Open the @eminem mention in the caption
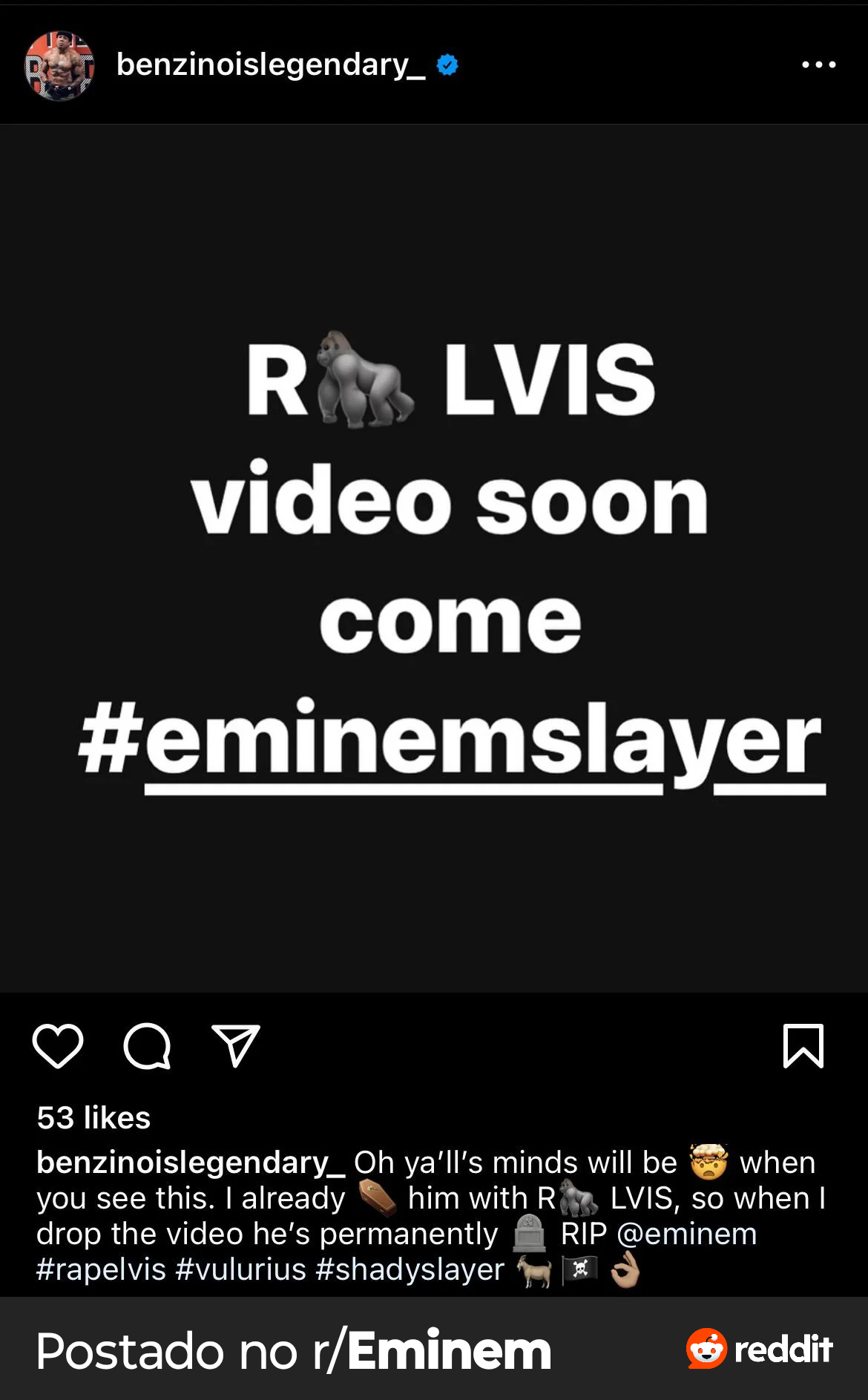This screenshot has width=868, height=1400. point(687,1234)
